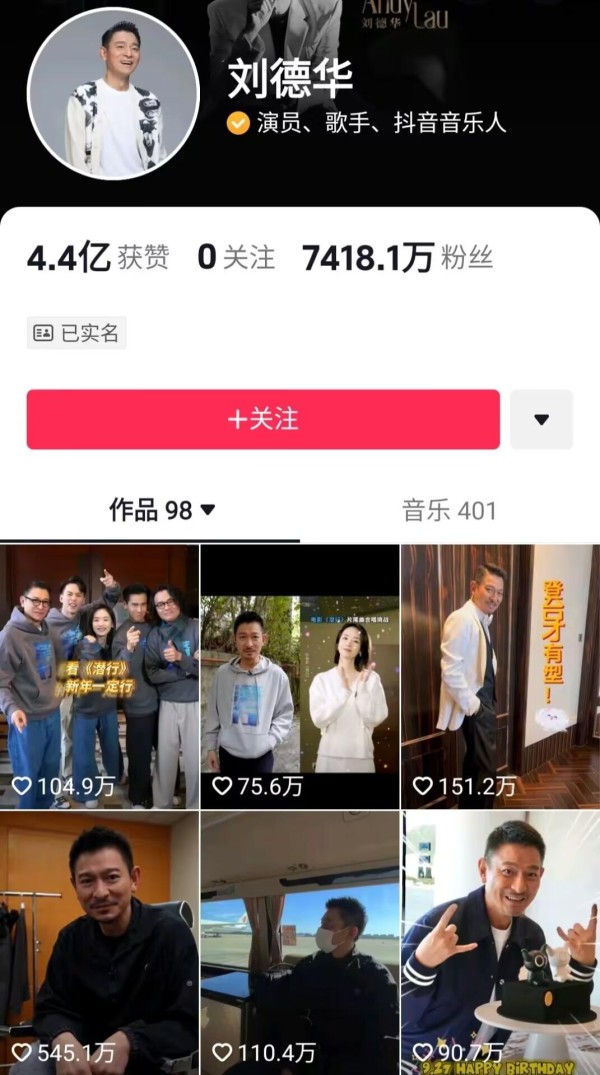Image resolution: width=600 pixels, height=1075 pixels.
Task: Open the video with 151.2万 likes
Action: pos(501,677)
